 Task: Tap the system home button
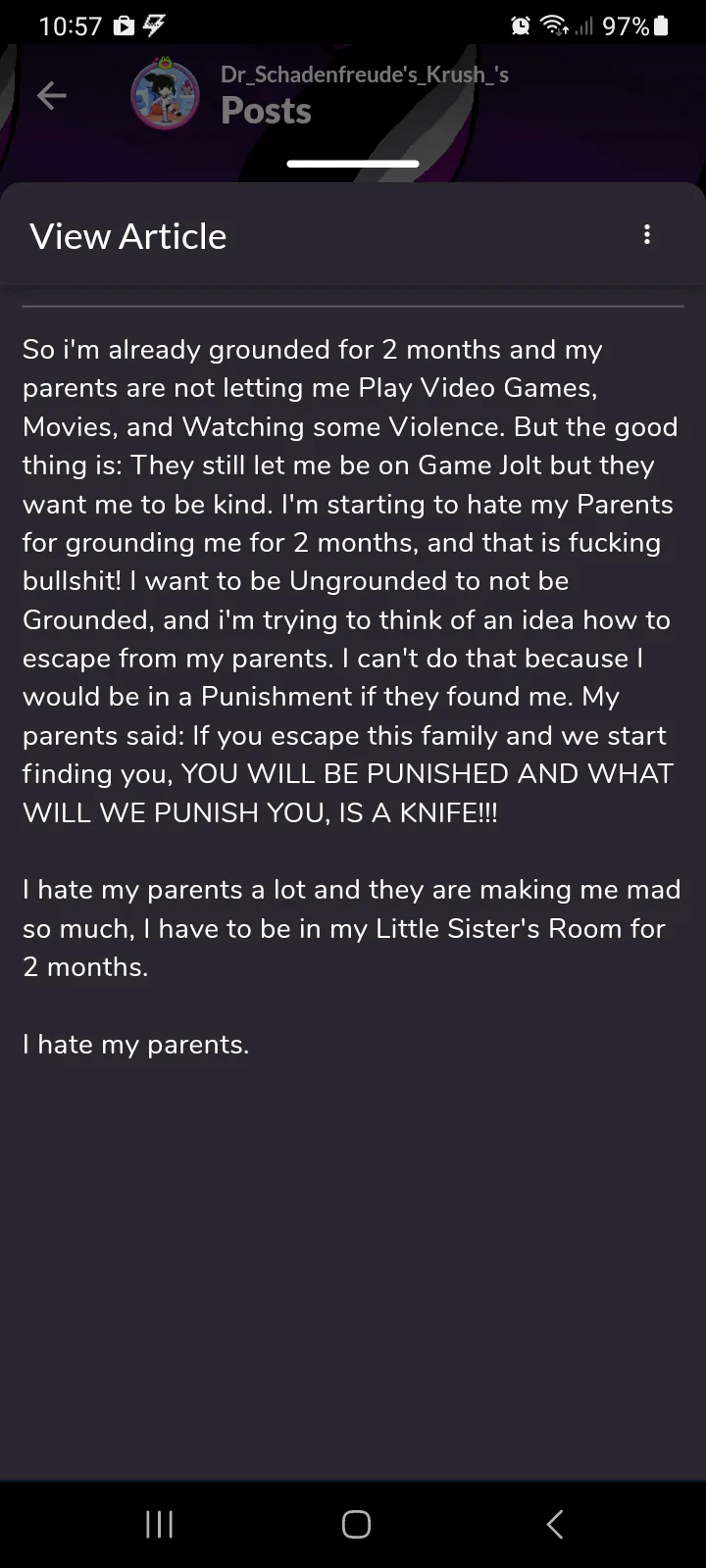point(356,1524)
